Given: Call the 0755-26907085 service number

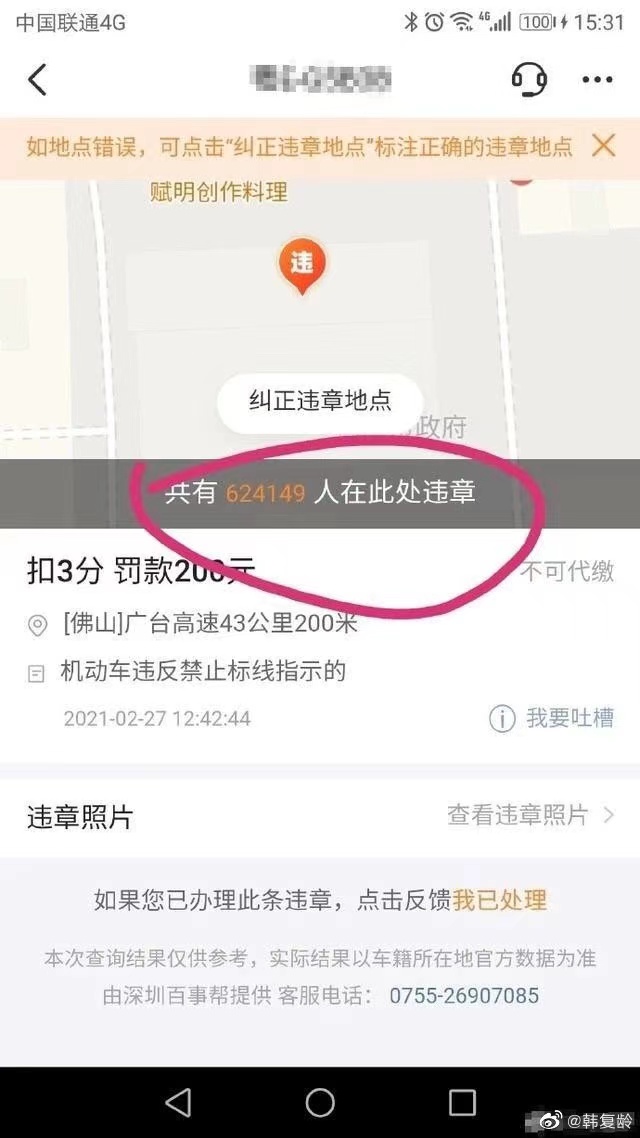Looking at the screenshot, I should [464, 995].
